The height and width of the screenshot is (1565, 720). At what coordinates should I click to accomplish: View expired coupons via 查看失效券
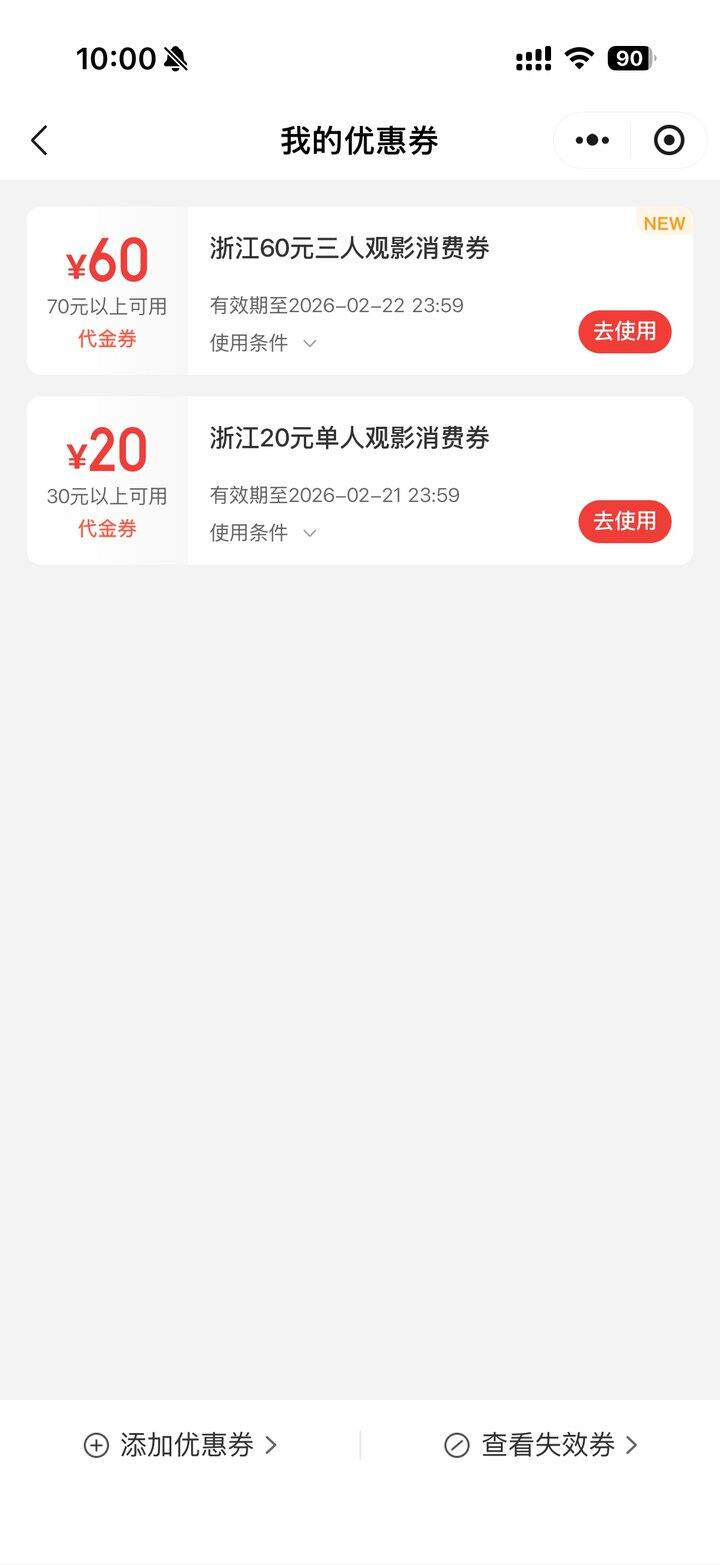pyautogui.click(x=540, y=1445)
